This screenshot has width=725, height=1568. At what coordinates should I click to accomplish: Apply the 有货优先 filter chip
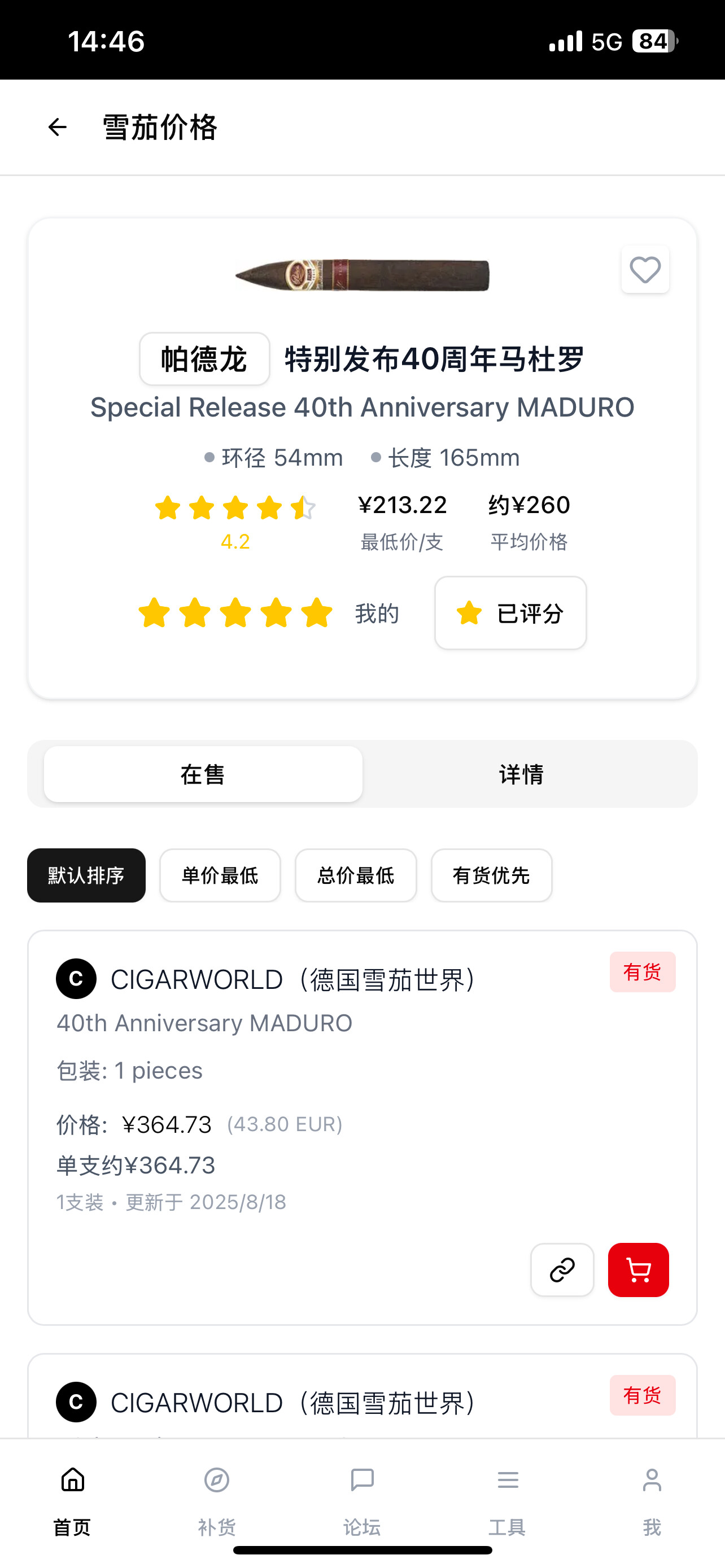[491, 875]
